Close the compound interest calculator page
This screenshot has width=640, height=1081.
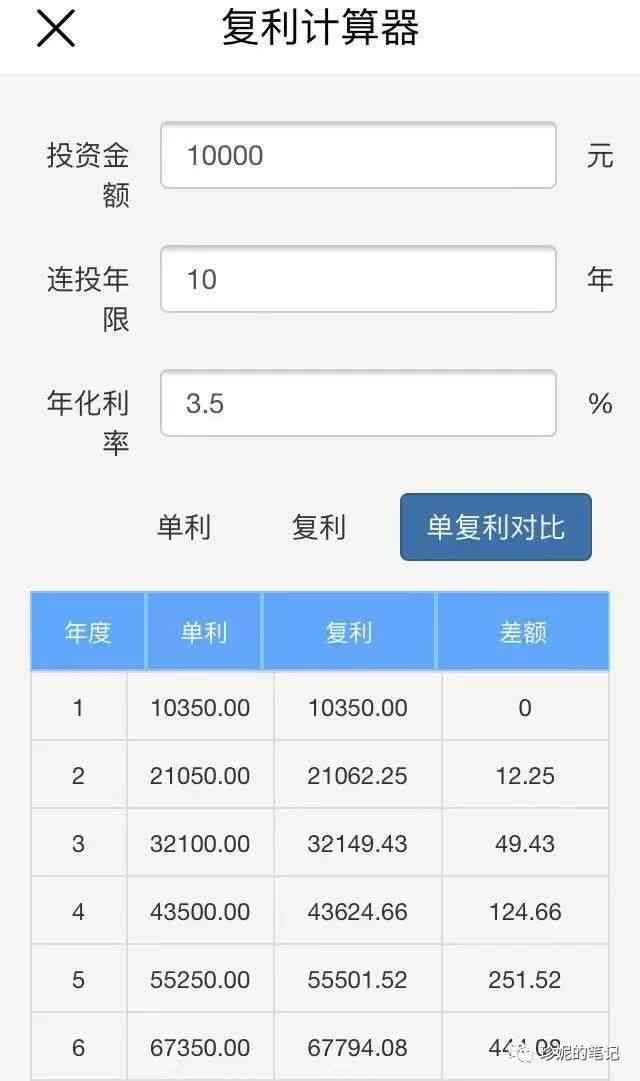(x=56, y=29)
